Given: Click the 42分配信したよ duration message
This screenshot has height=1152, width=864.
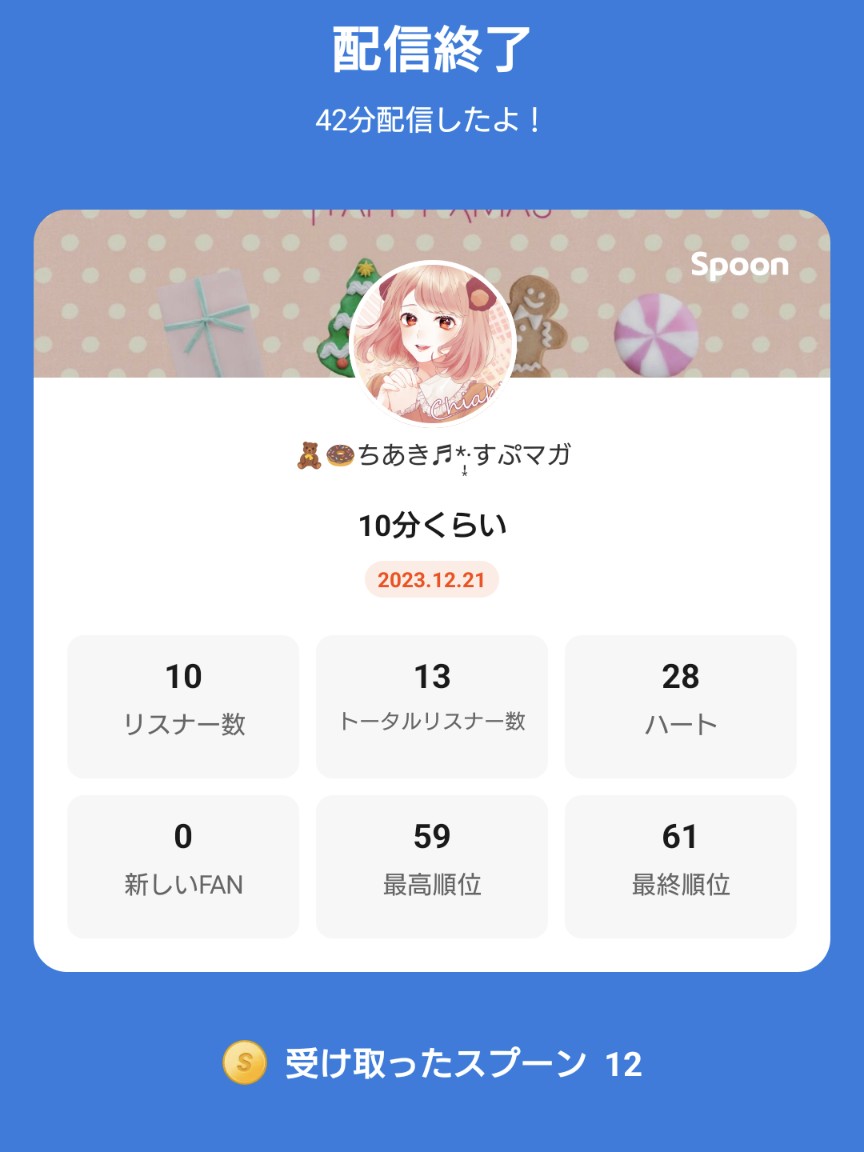Looking at the screenshot, I should (432, 118).
